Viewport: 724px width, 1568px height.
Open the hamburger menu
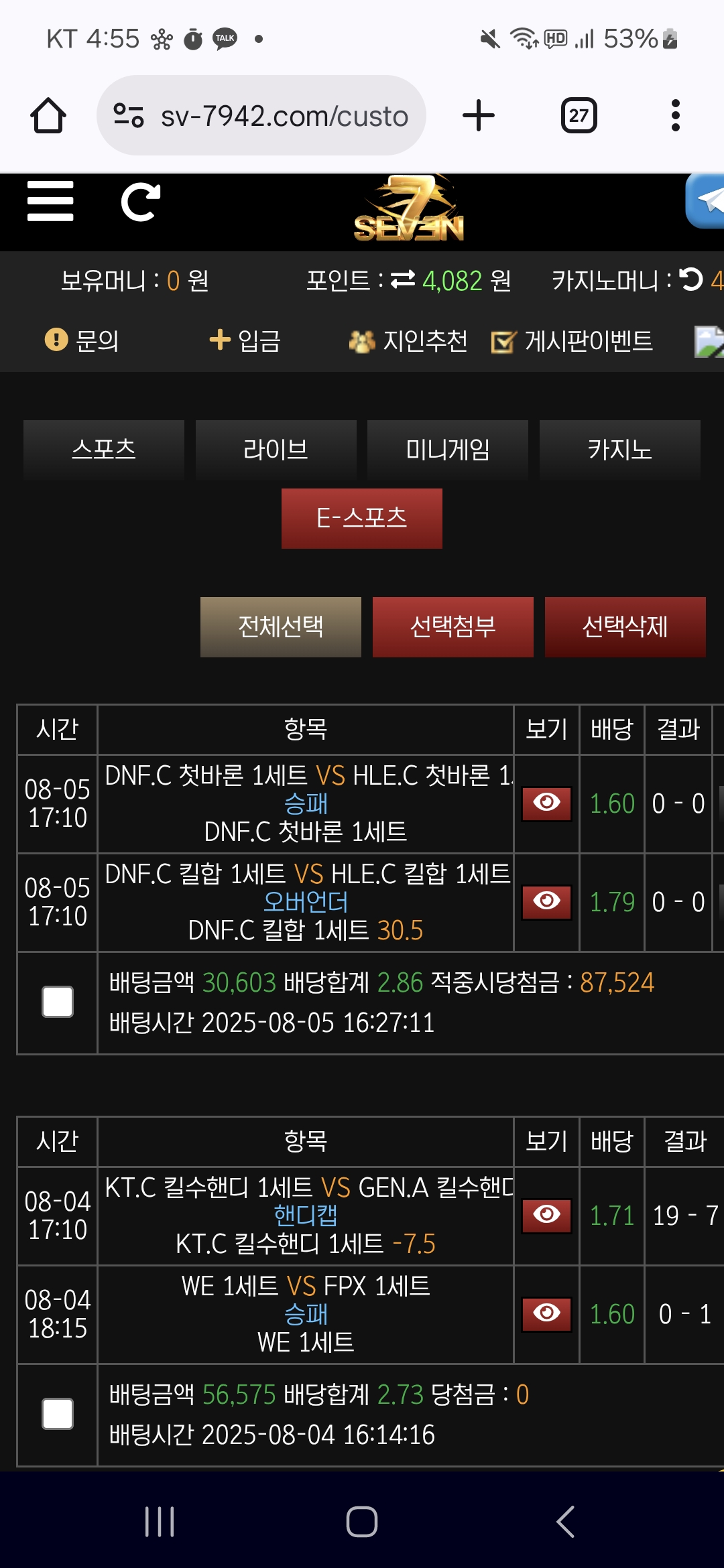click(x=50, y=200)
